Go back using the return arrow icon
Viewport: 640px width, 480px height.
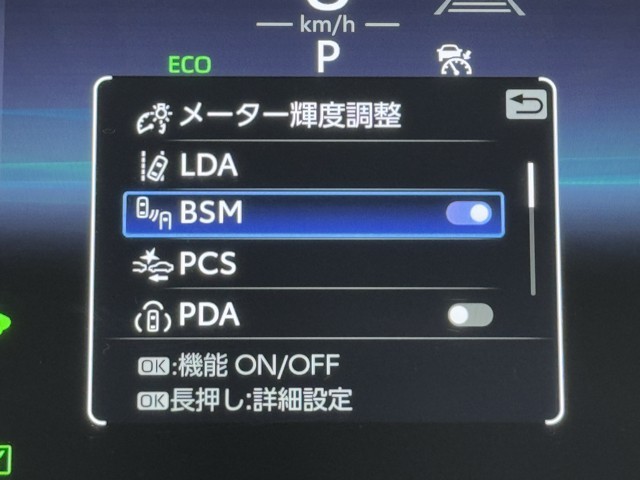(526, 104)
